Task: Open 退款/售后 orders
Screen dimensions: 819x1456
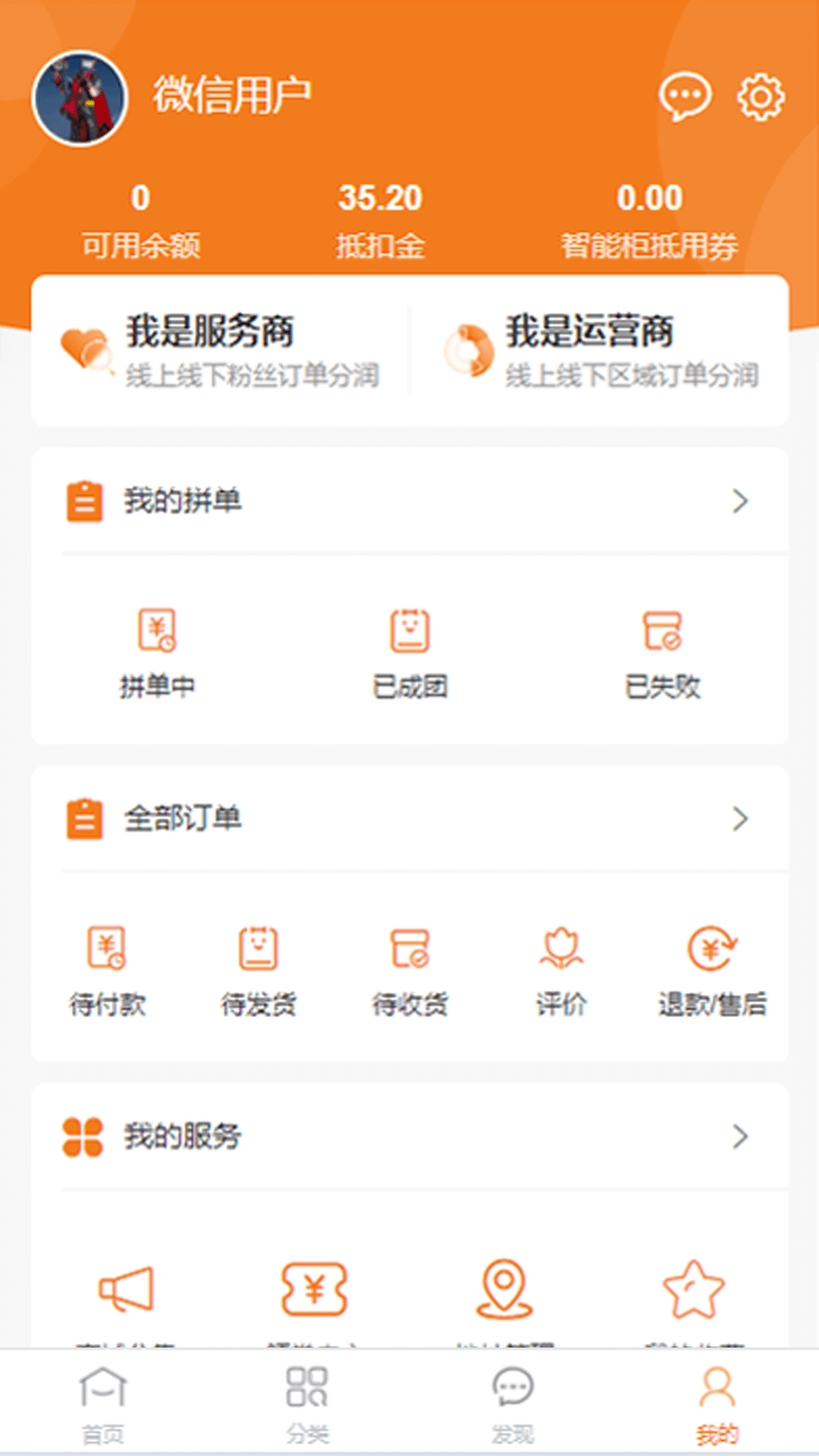Action: (x=712, y=971)
